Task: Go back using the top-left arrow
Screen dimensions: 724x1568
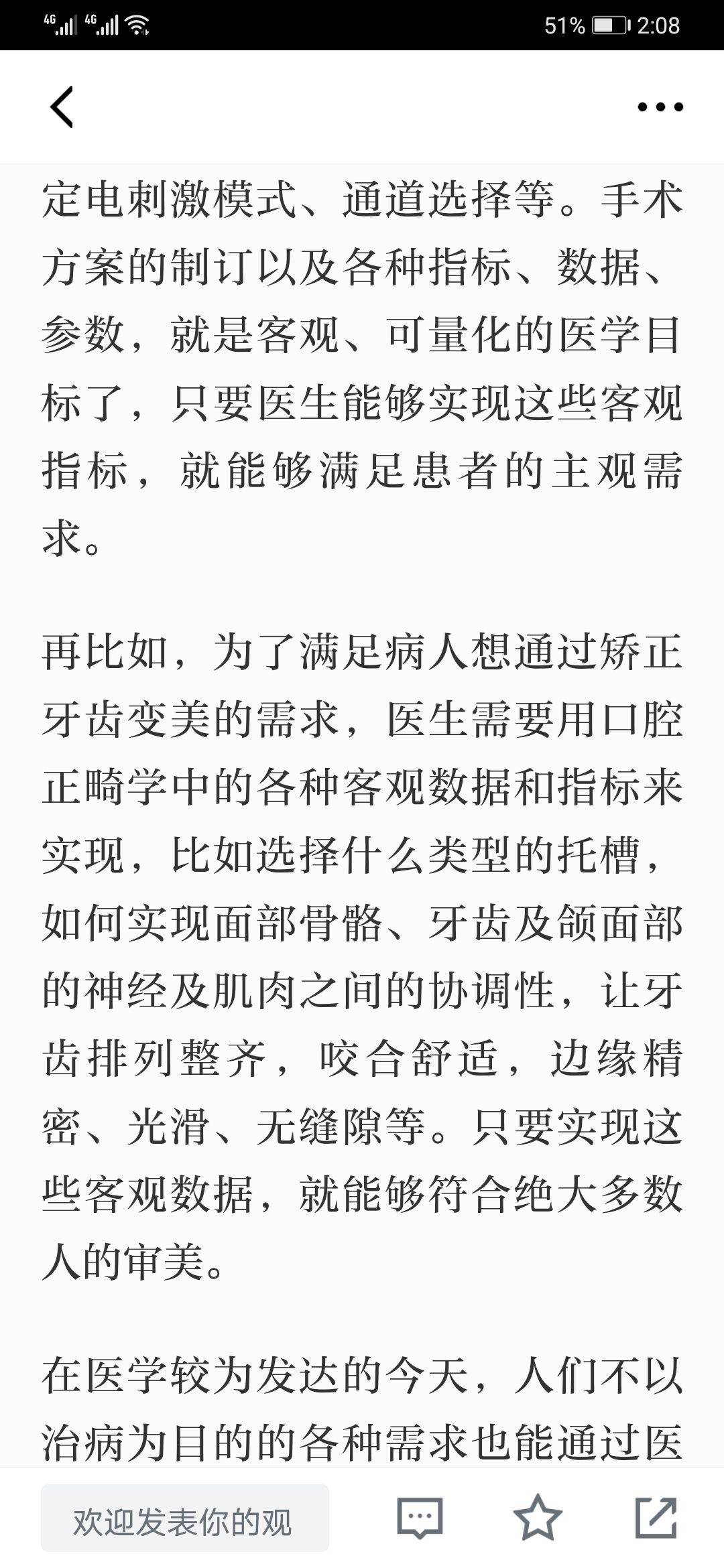Action: coord(62,107)
